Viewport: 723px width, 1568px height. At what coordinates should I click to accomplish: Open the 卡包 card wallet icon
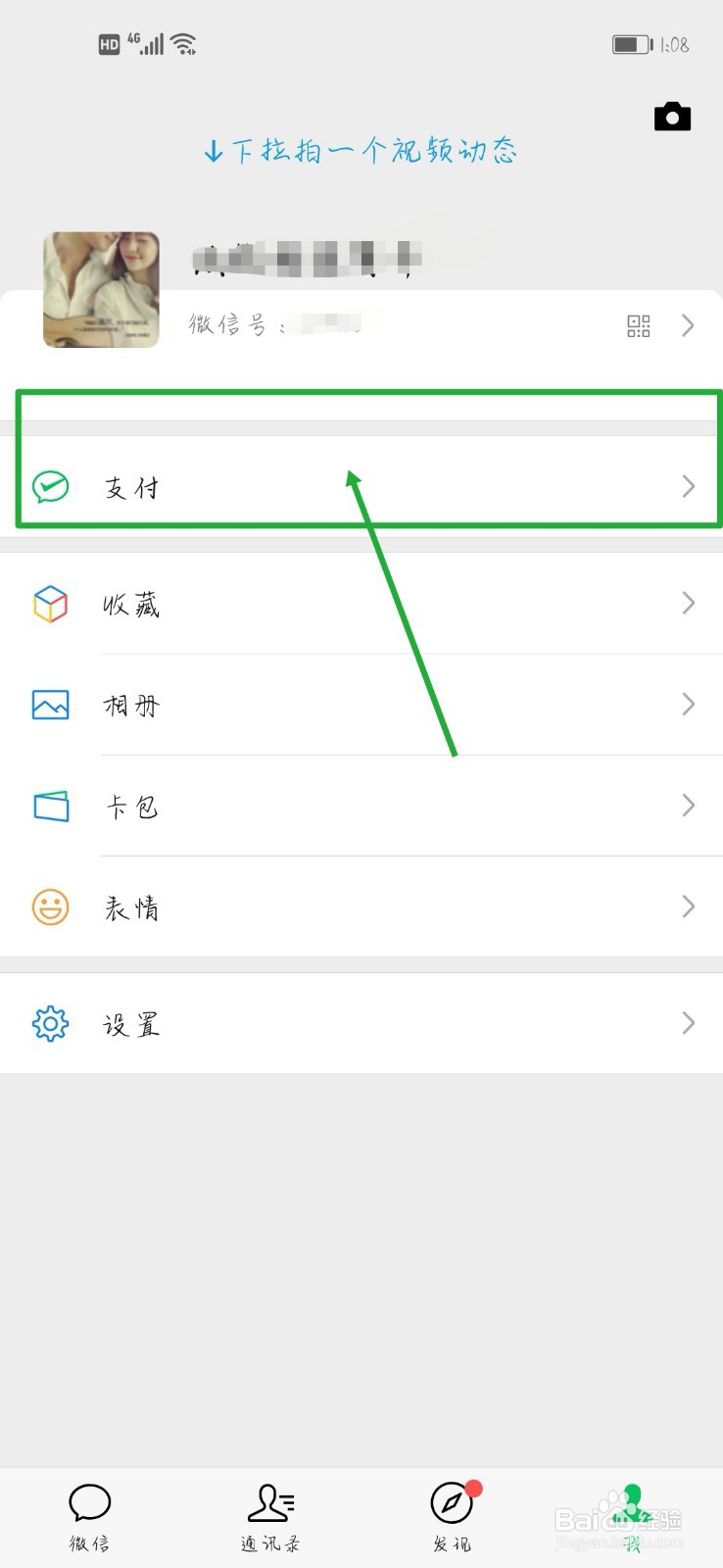click(x=50, y=806)
